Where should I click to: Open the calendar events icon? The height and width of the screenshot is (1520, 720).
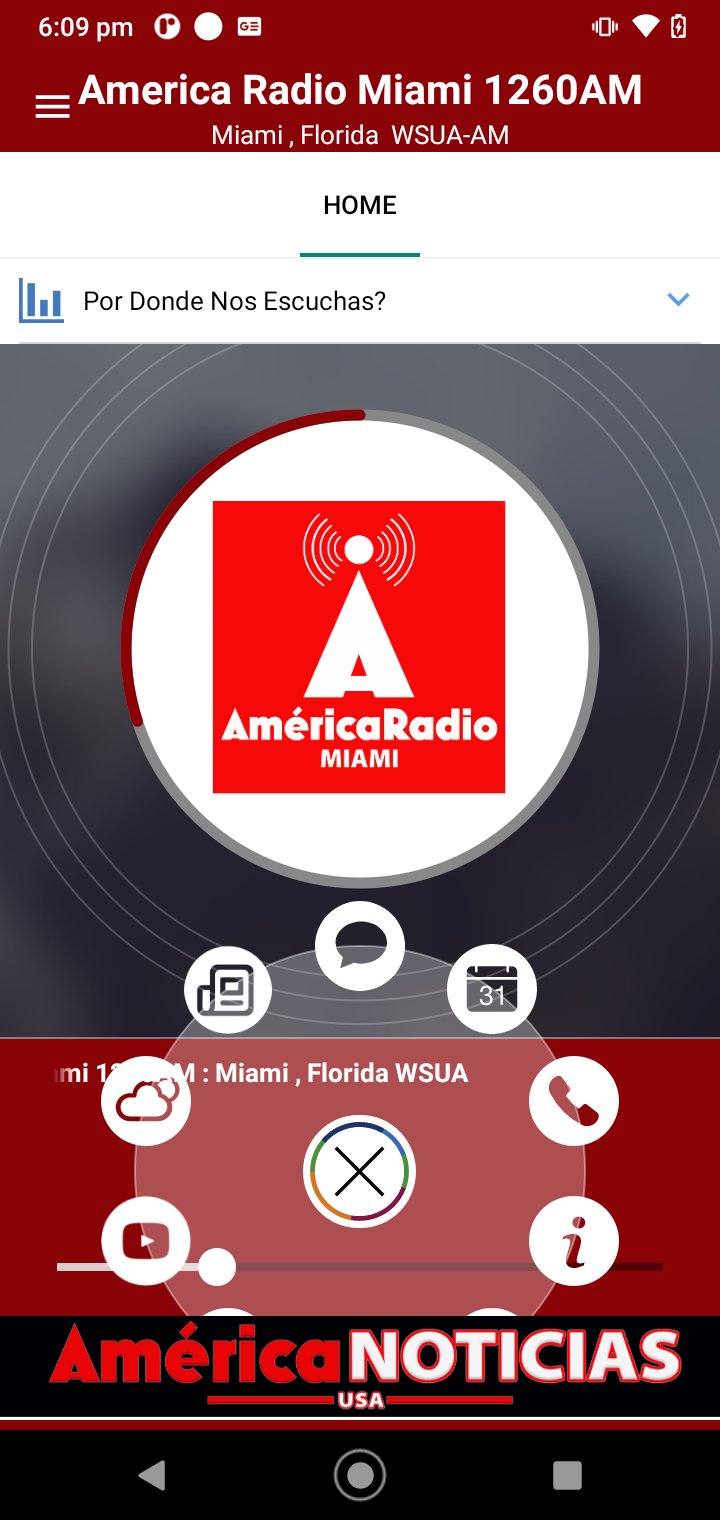[492, 989]
